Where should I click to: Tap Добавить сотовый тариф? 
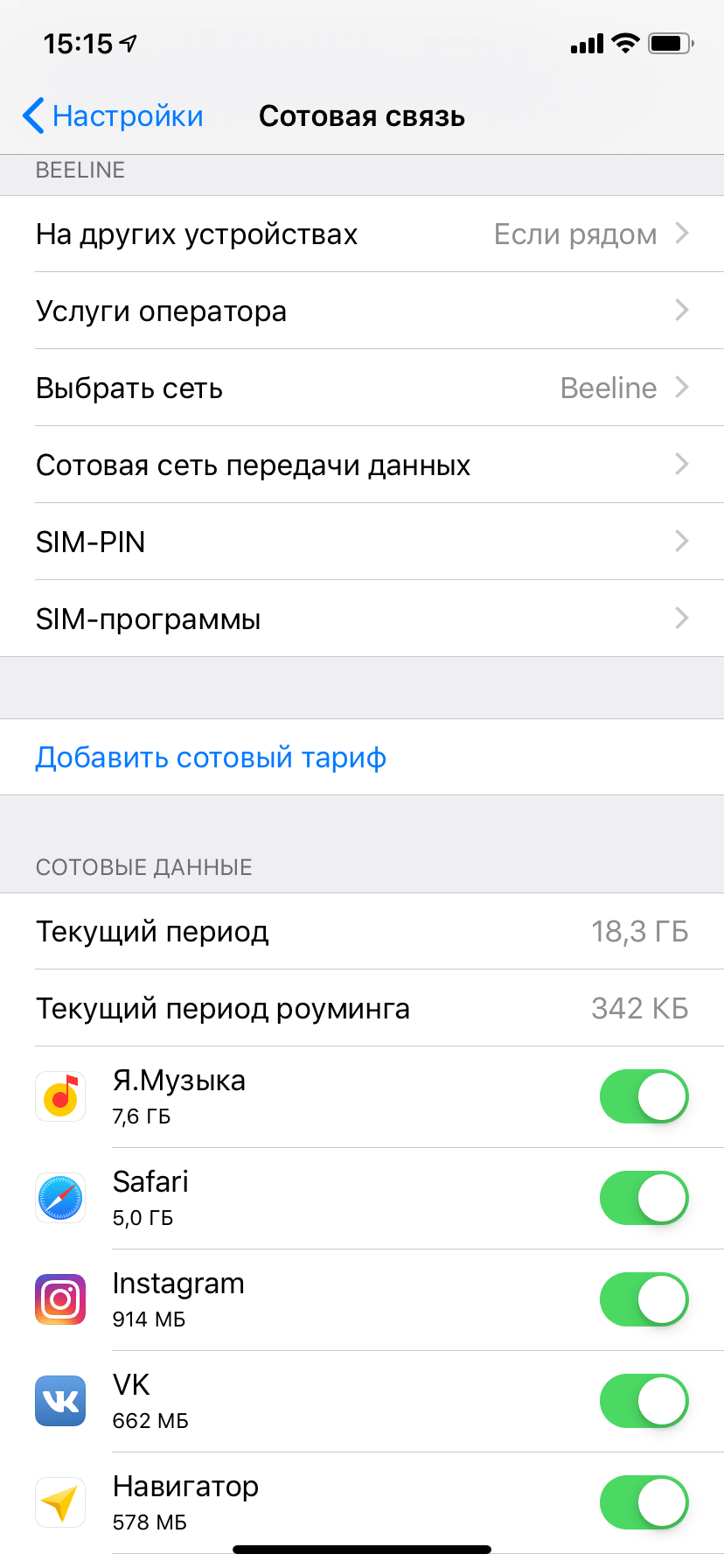tap(211, 758)
